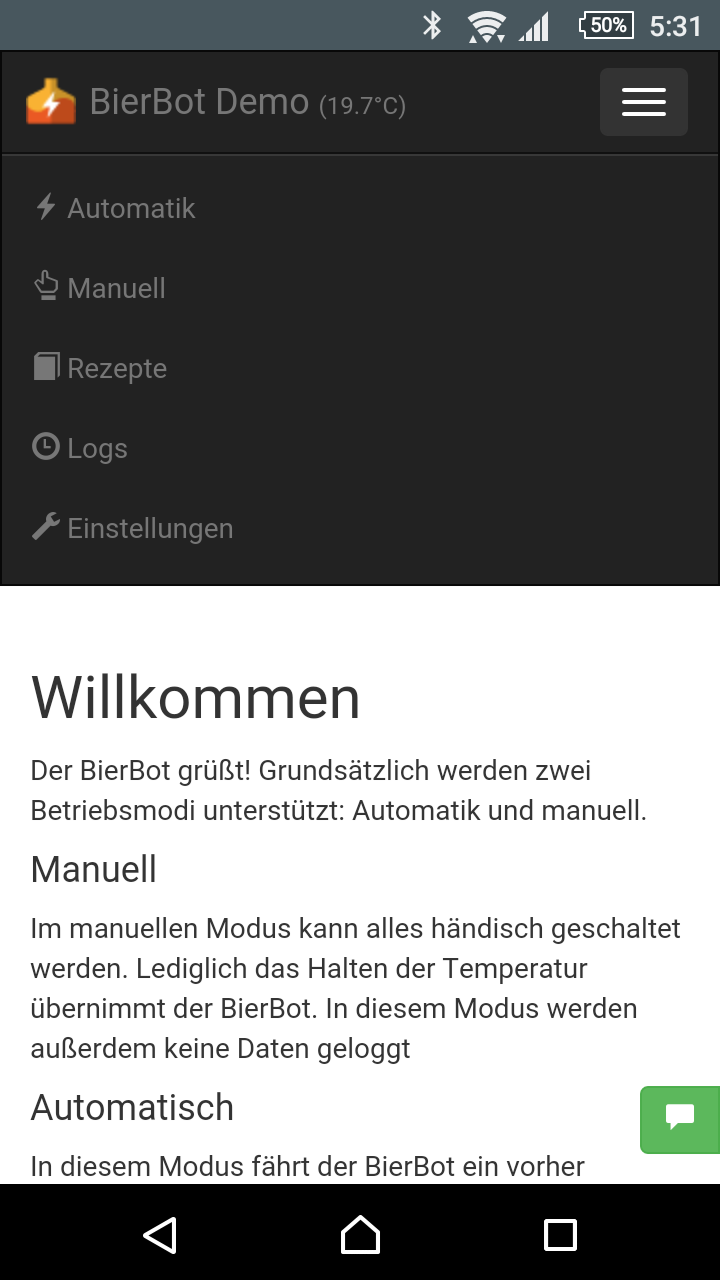Tap the BierBot Demo brand title
720x1280 pixels.
(x=198, y=102)
